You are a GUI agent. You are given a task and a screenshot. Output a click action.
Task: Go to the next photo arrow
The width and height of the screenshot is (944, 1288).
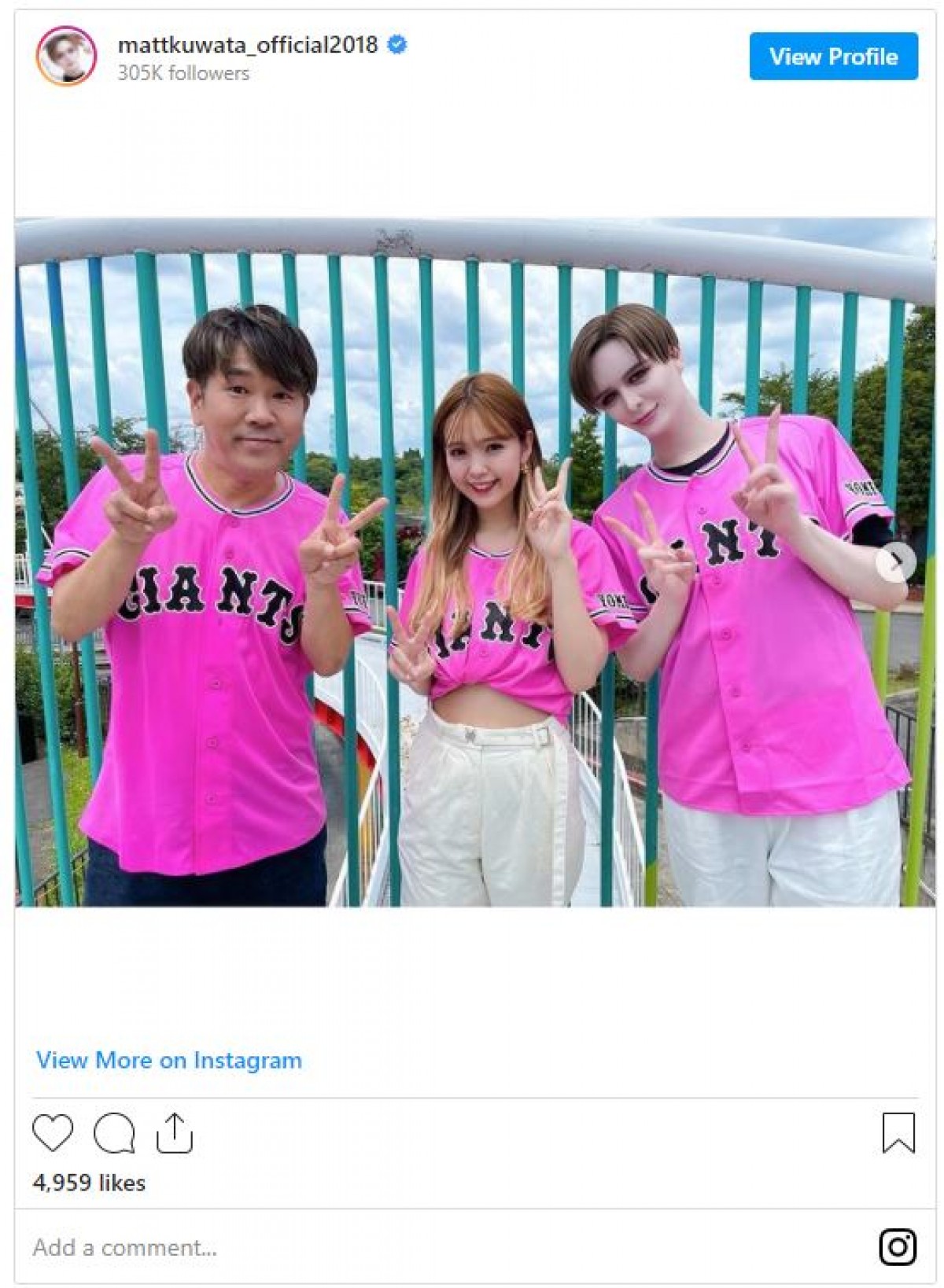[x=895, y=561]
